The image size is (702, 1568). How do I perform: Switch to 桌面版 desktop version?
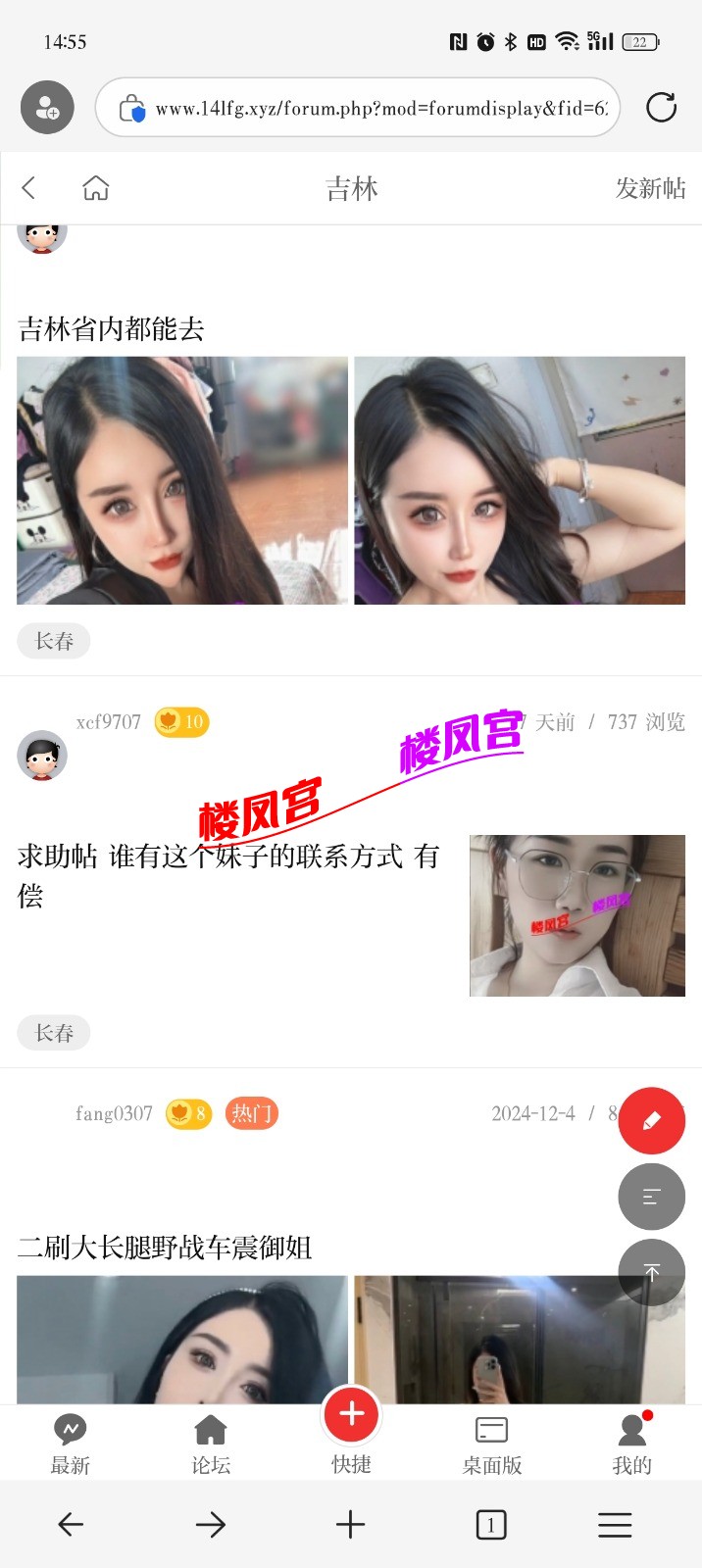[x=491, y=1445]
